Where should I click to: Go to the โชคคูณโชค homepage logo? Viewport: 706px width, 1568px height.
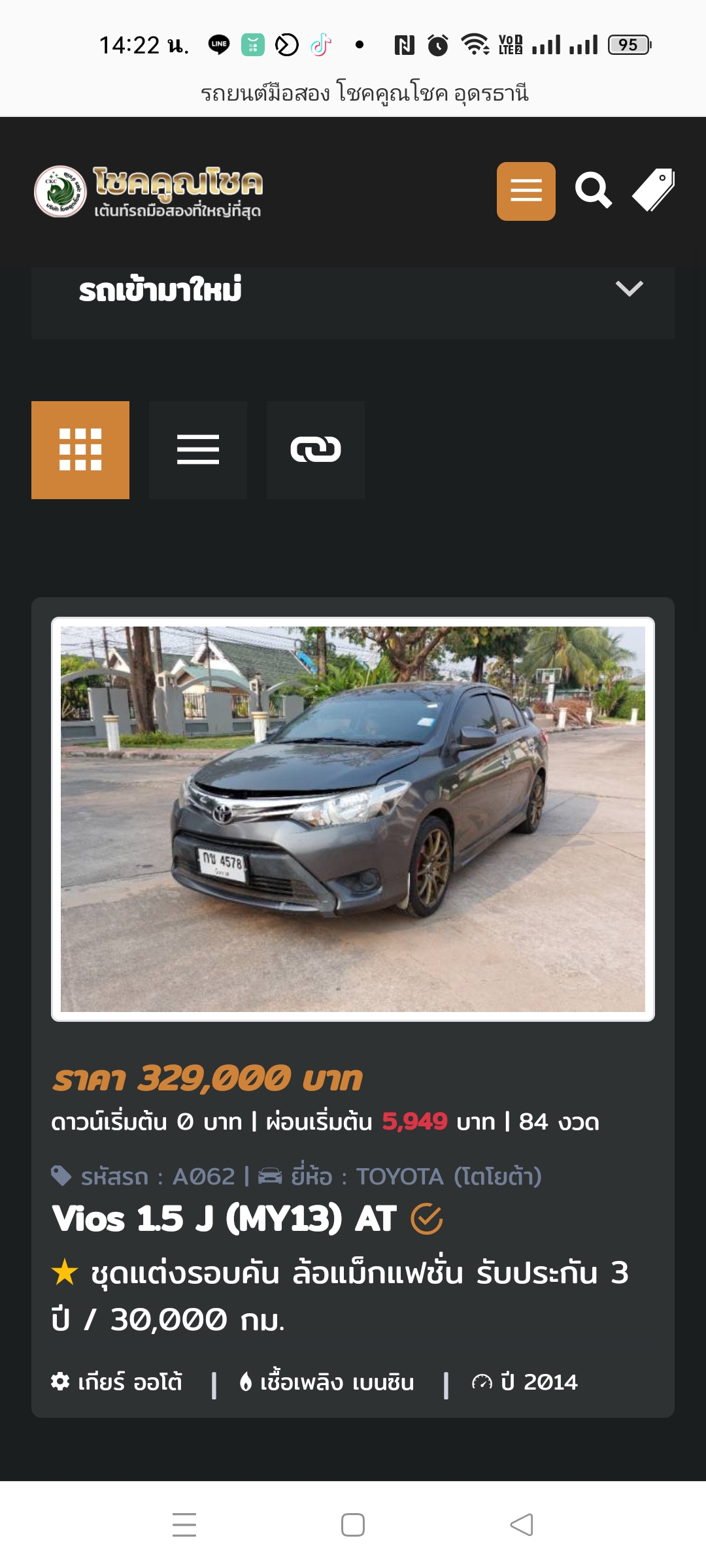149,191
